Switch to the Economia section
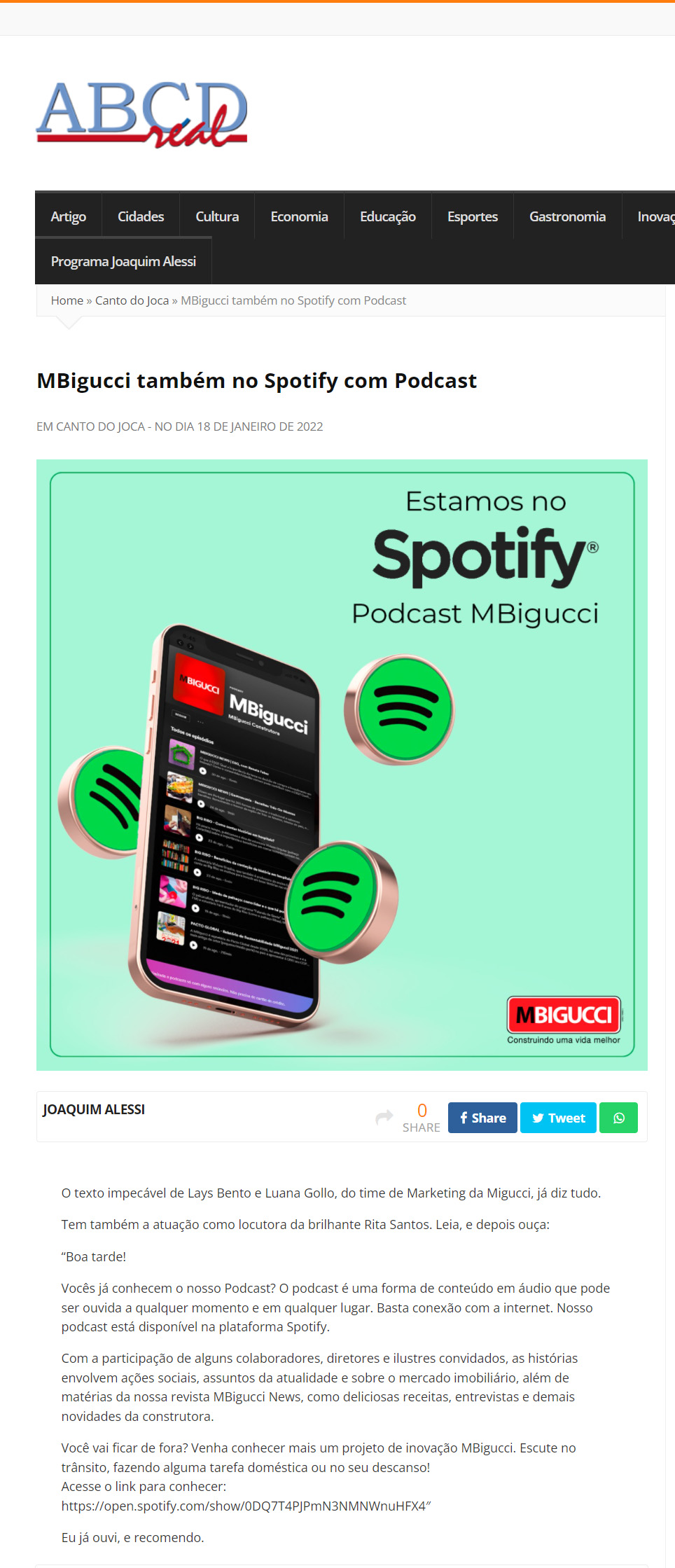 pos(299,216)
